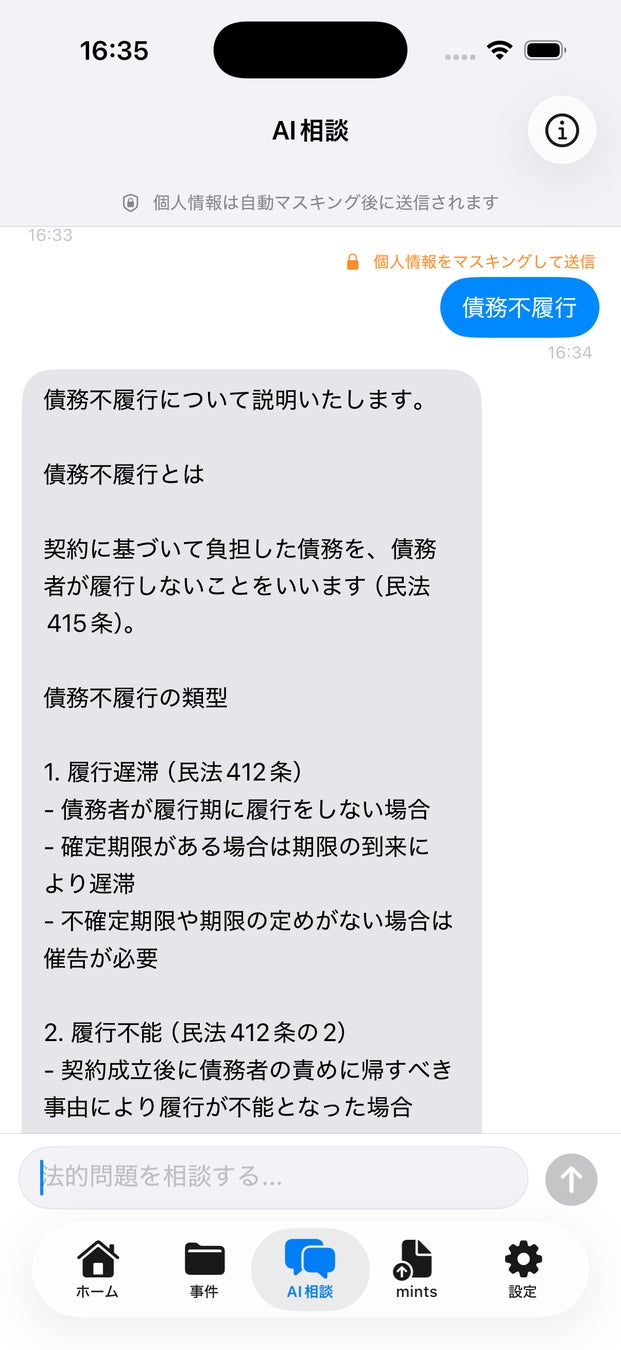
Task: Focus the 法的問題を相談する input field
Action: 272,1177
